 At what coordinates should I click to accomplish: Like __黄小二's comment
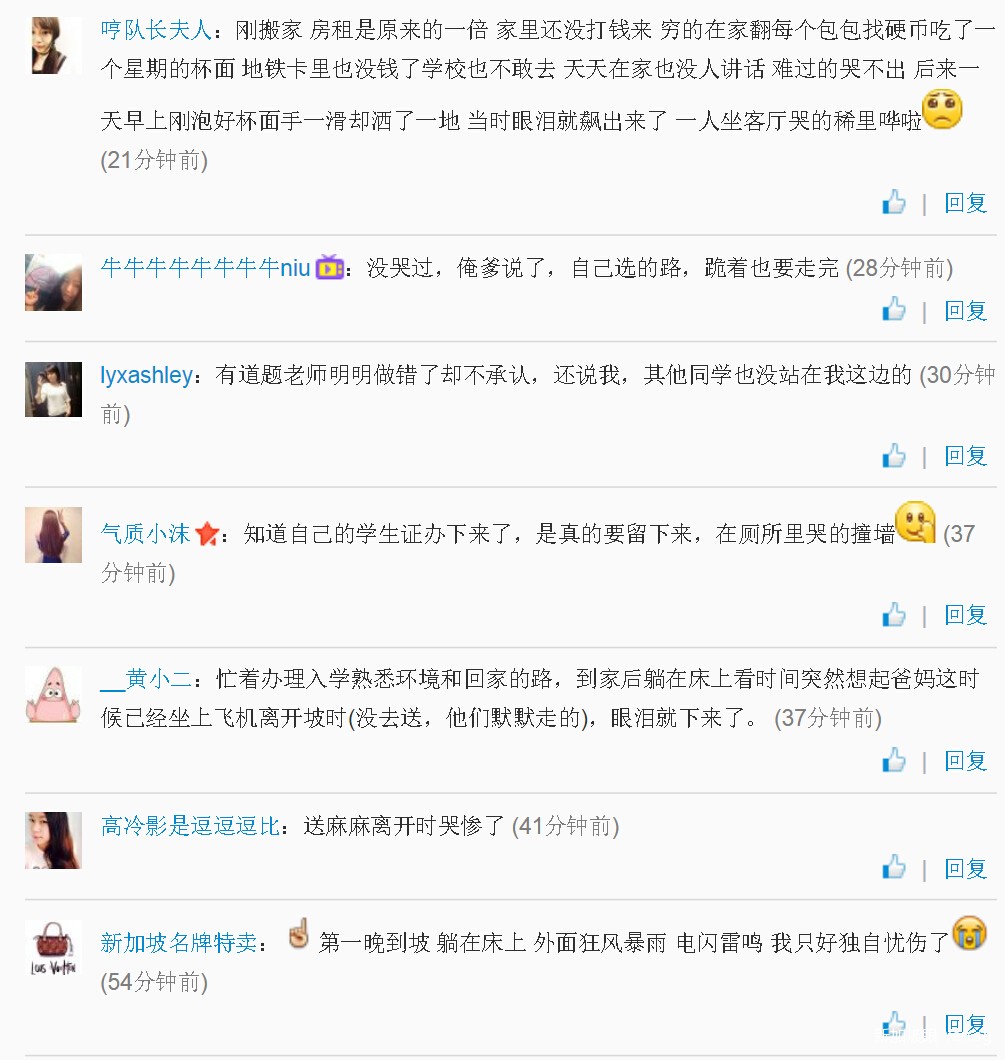(893, 760)
